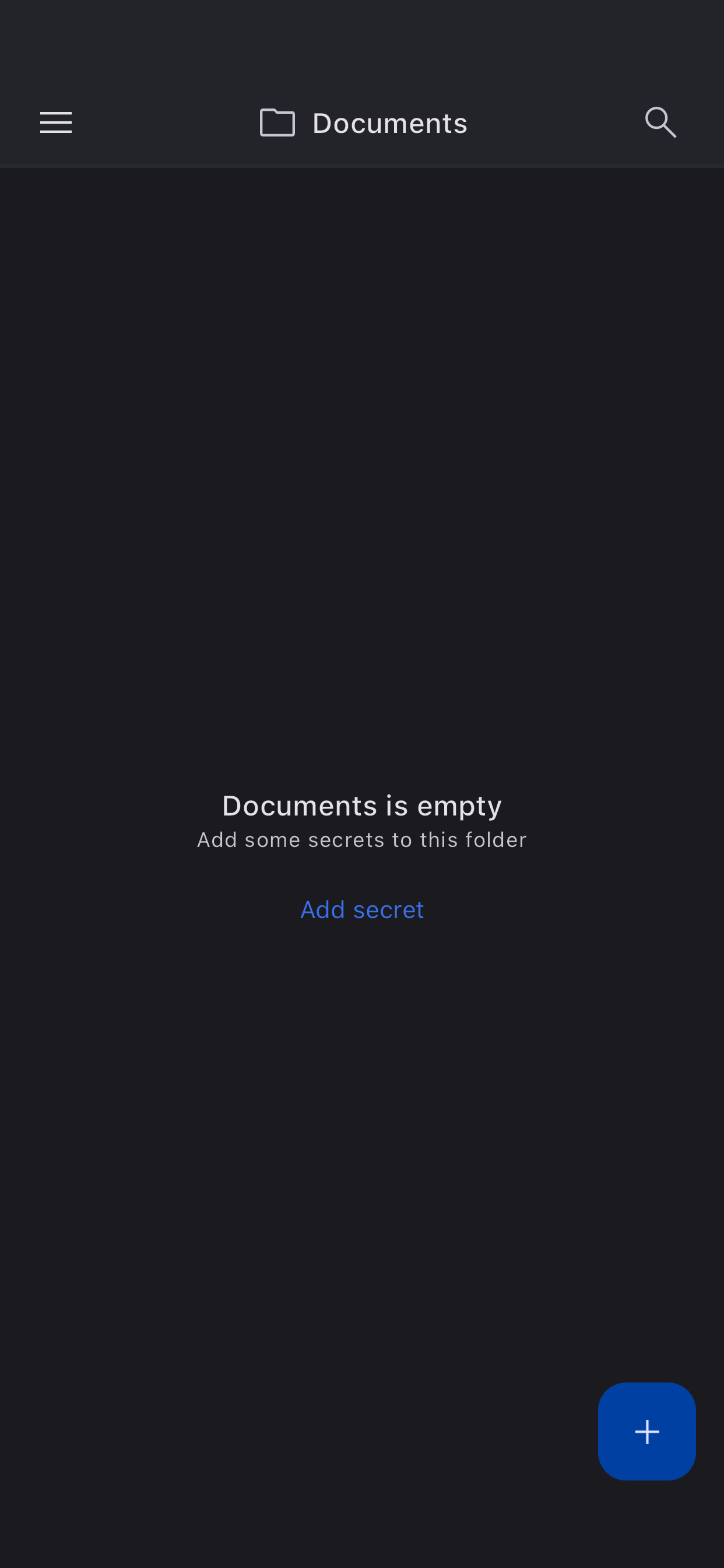
Task: Open the search icon
Action: [x=660, y=123]
